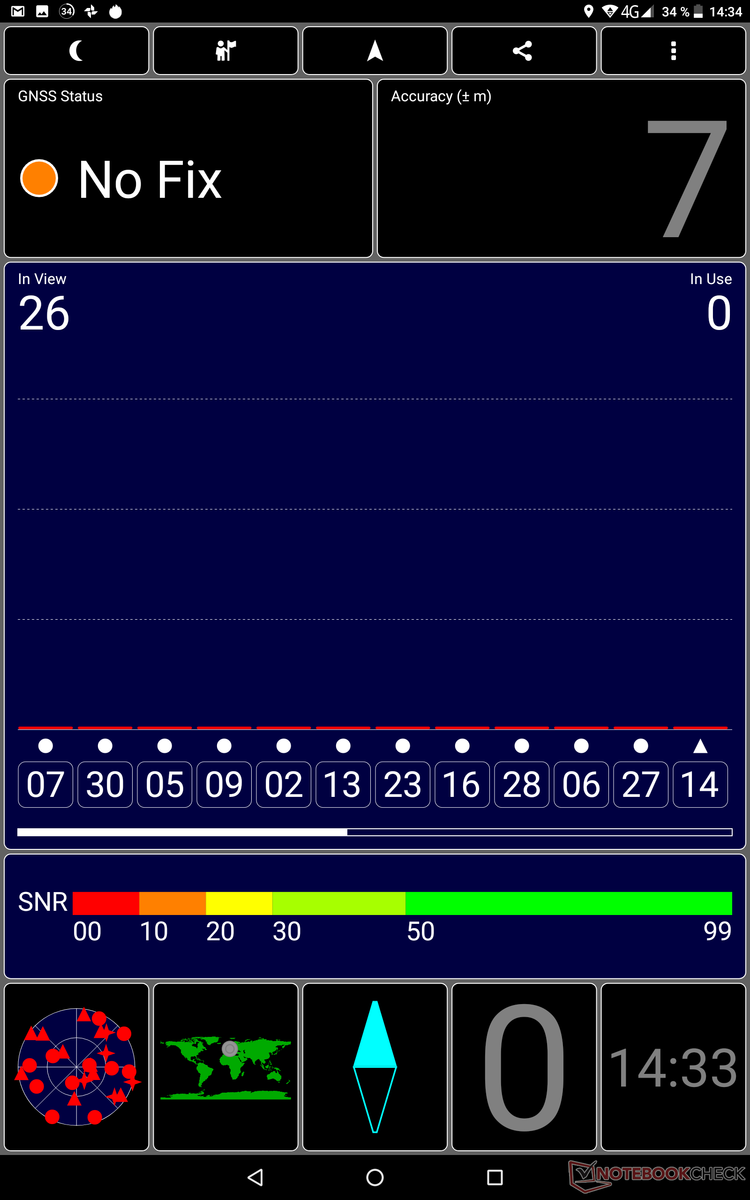Image resolution: width=750 pixels, height=1200 pixels.
Task: Open the speed tile showing 0
Action: (x=523, y=1067)
